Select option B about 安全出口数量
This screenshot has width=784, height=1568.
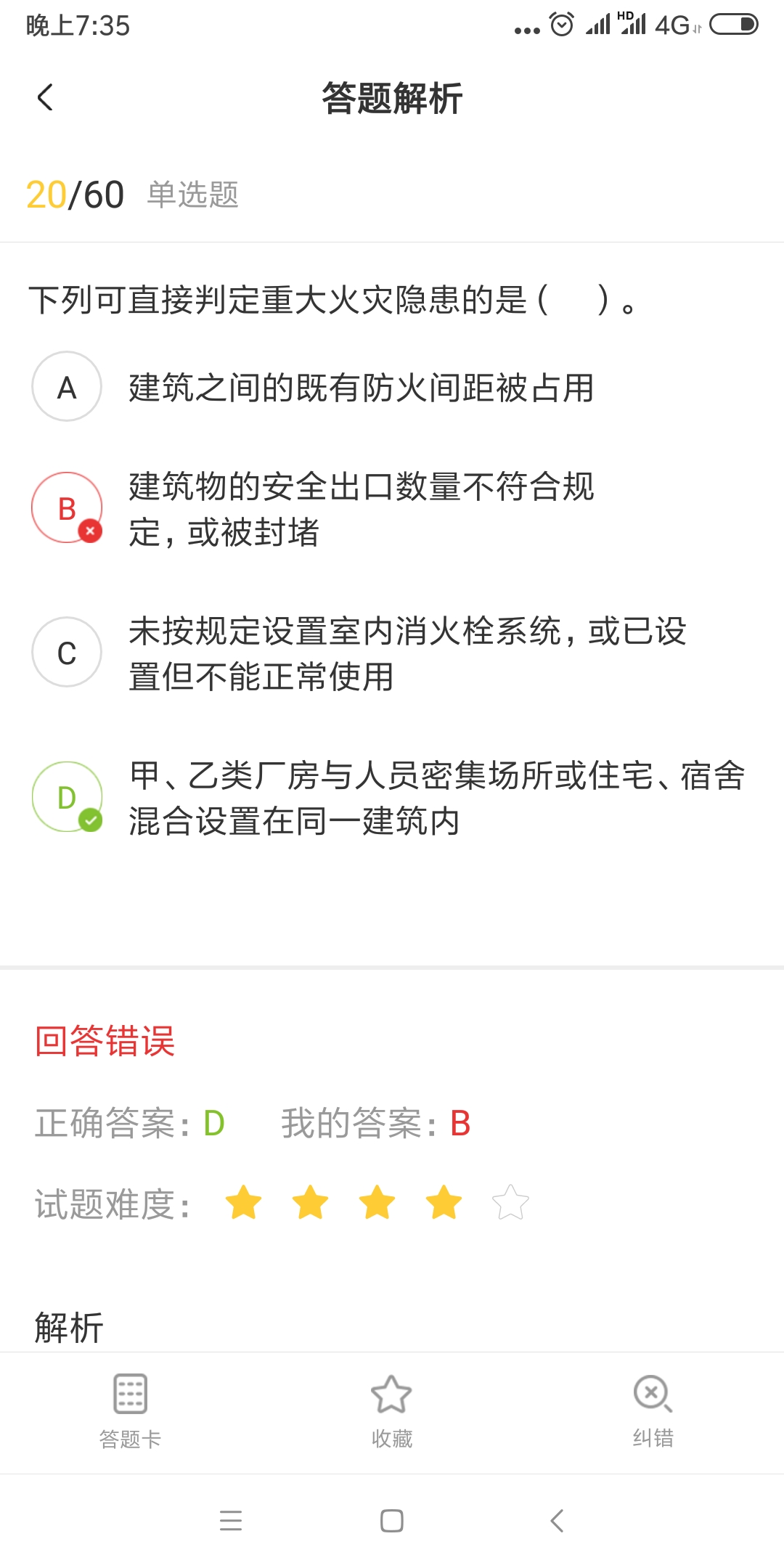[67, 508]
